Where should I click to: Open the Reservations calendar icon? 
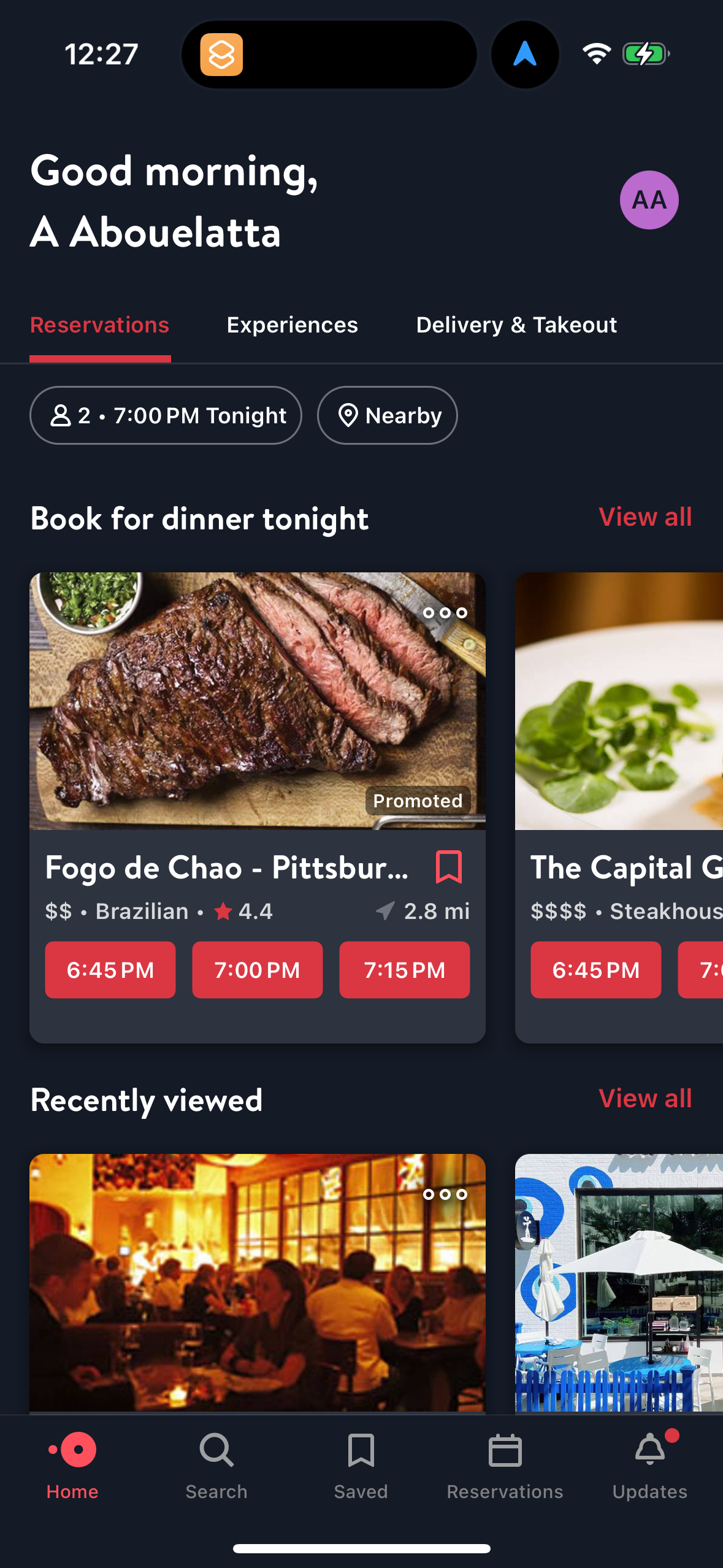point(506,1451)
